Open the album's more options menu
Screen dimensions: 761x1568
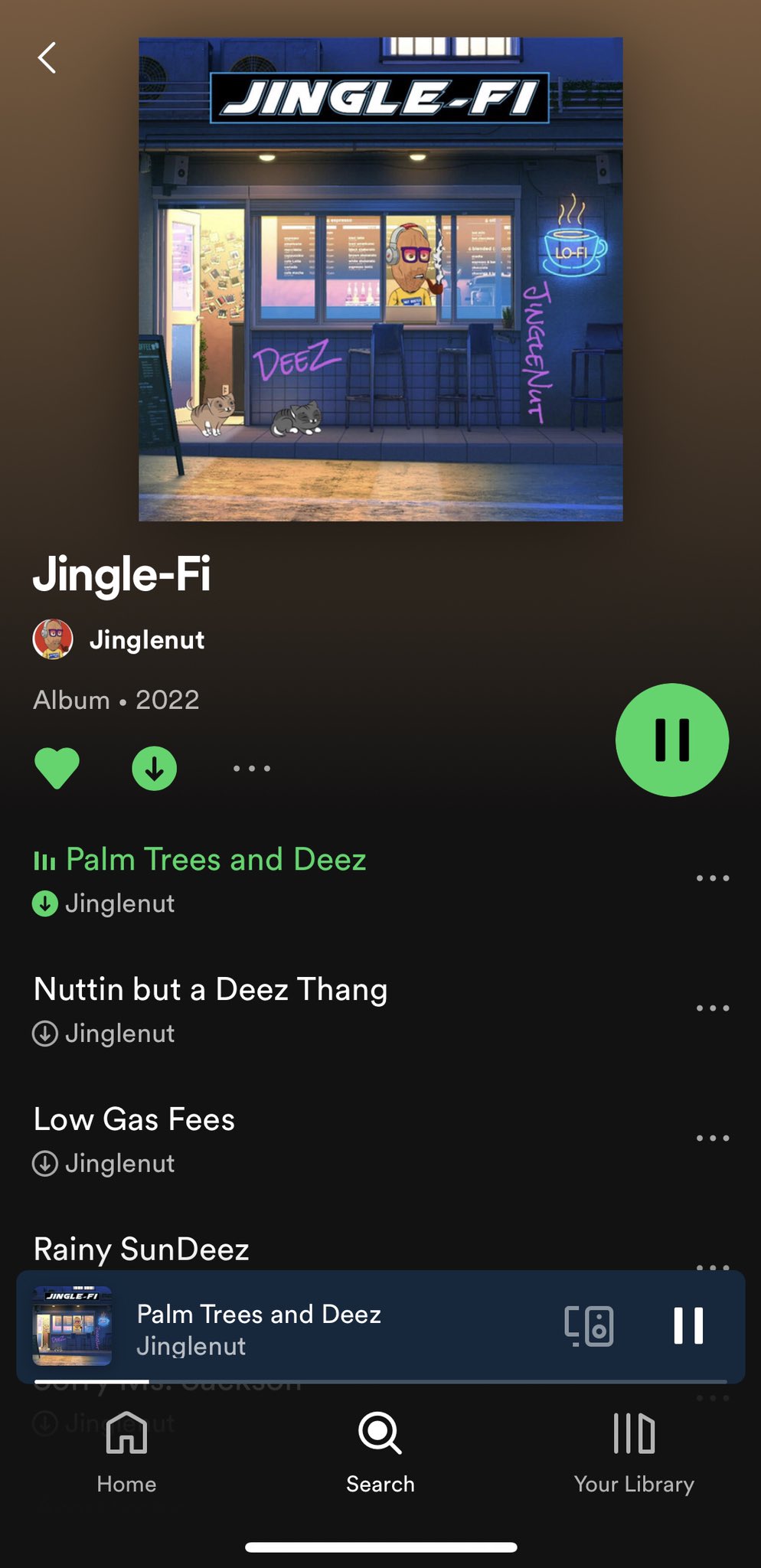[x=252, y=768]
